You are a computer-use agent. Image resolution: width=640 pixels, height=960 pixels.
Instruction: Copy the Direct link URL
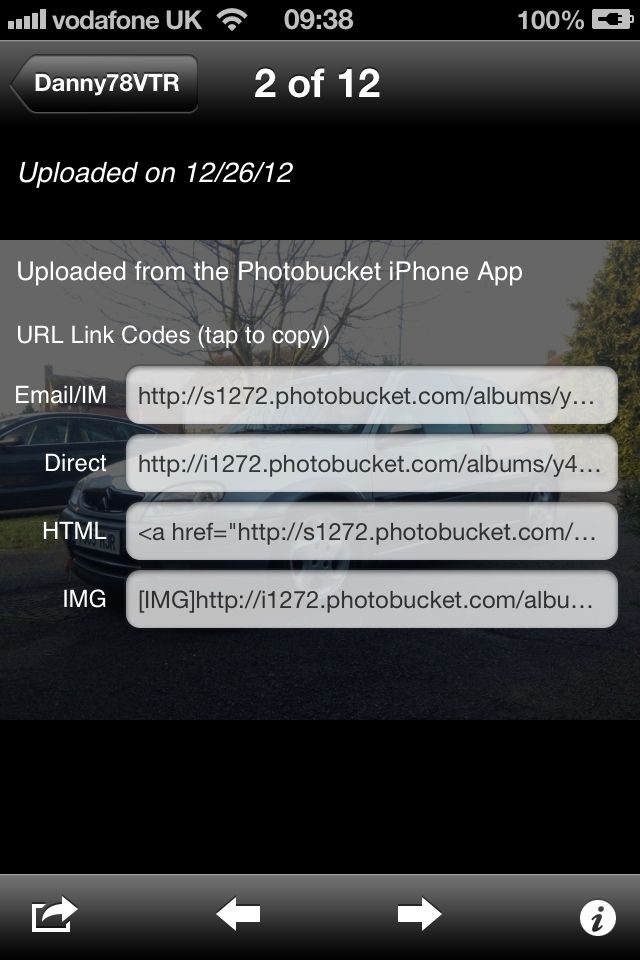371,464
